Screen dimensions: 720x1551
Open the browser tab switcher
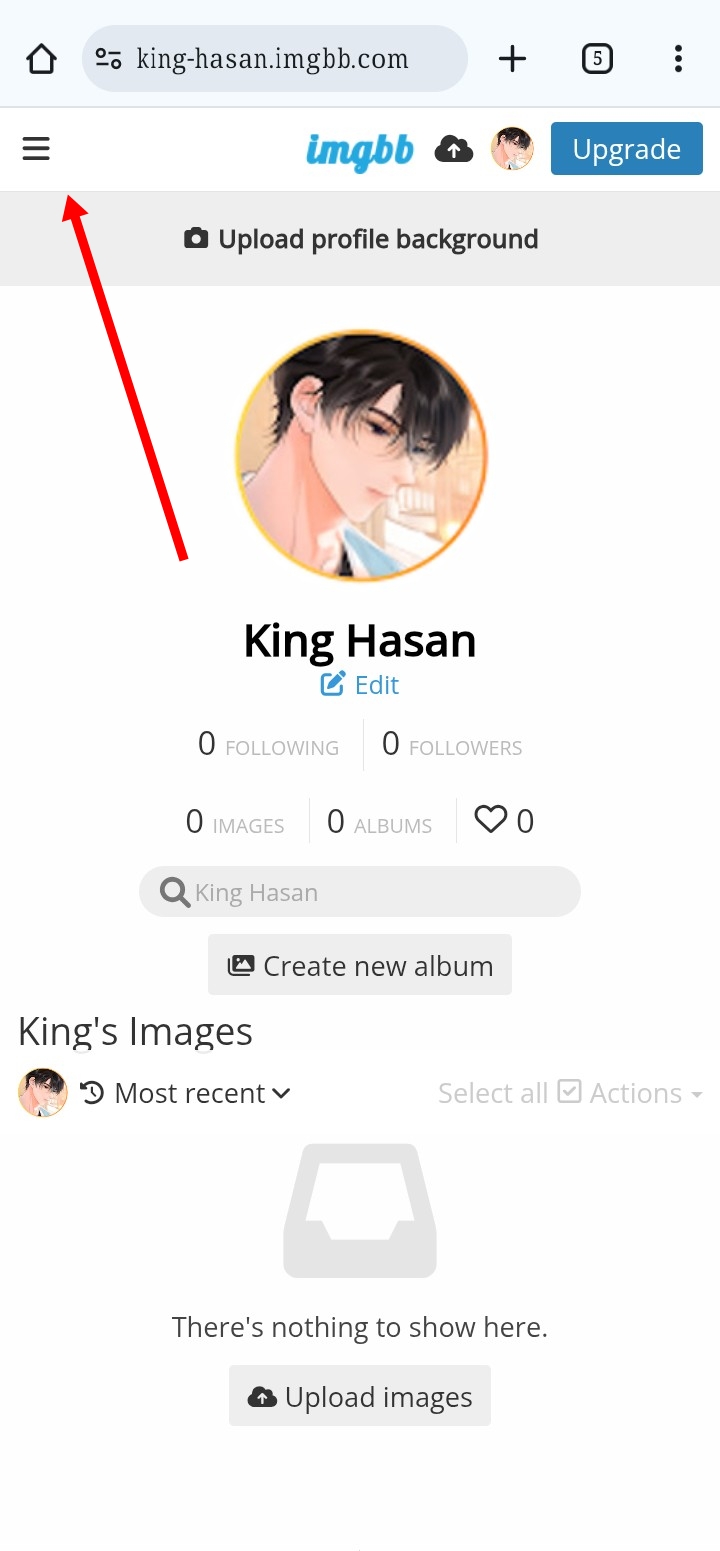(597, 59)
